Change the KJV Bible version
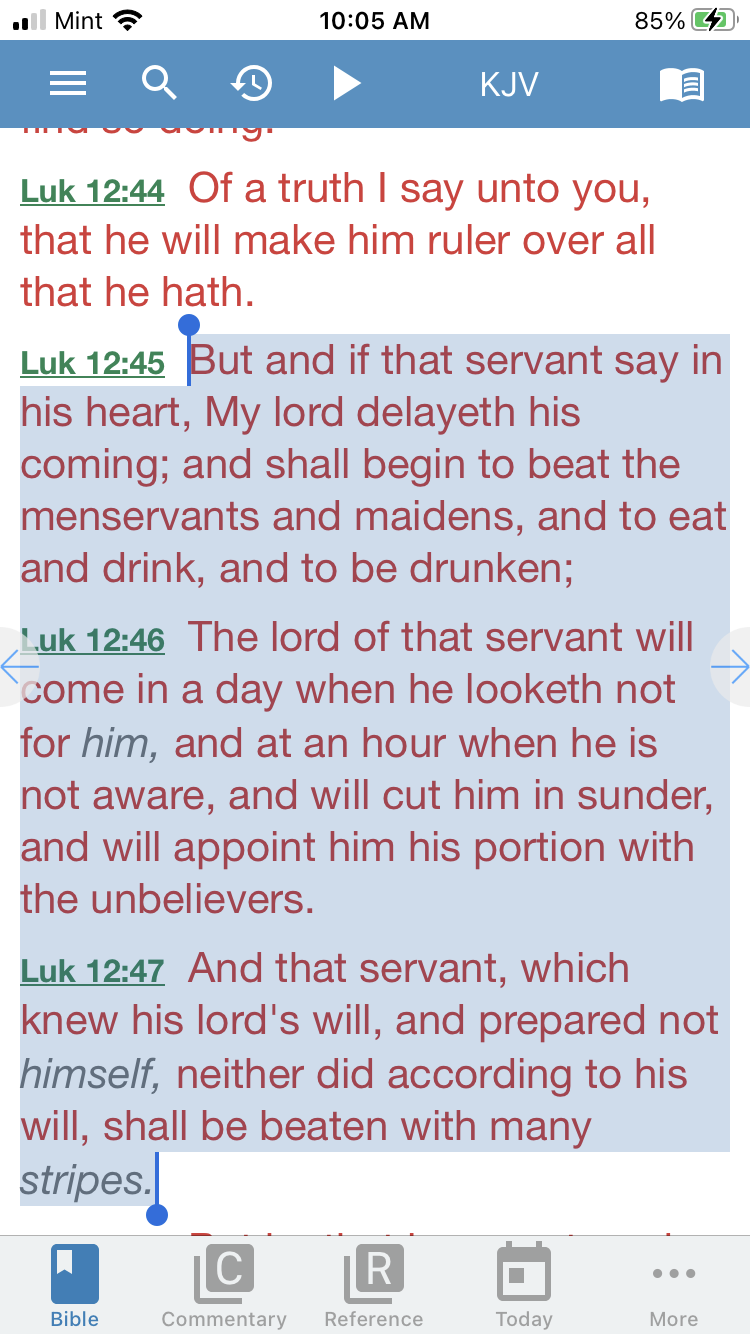The height and width of the screenshot is (1334, 750). point(509,84)
